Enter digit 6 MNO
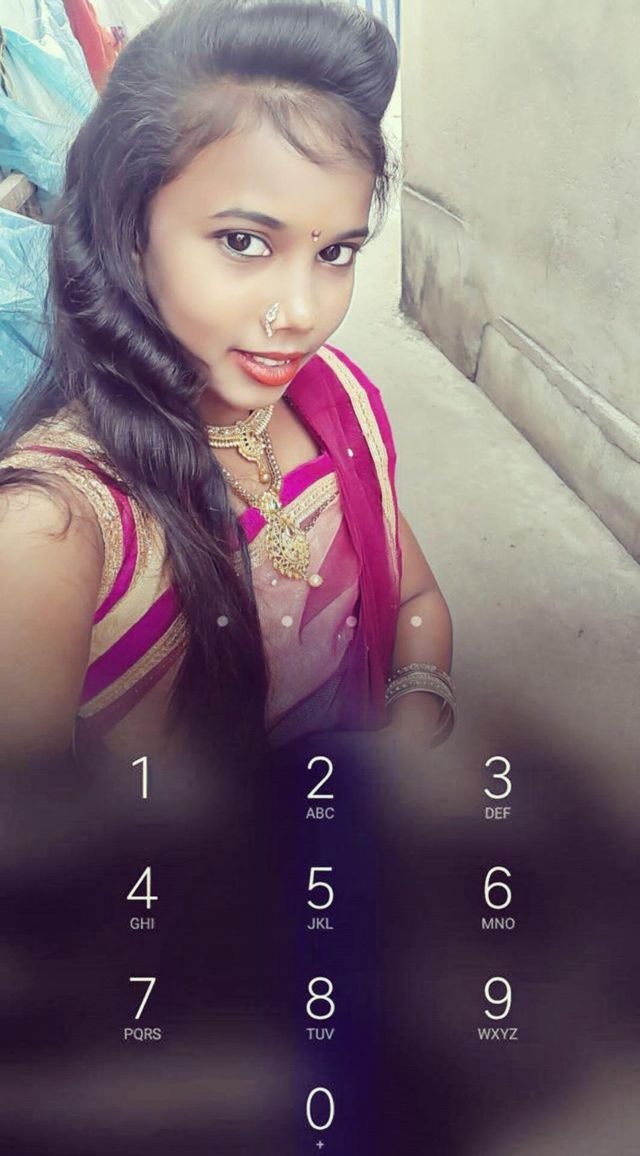640x1156 pixels. point(497,897)
